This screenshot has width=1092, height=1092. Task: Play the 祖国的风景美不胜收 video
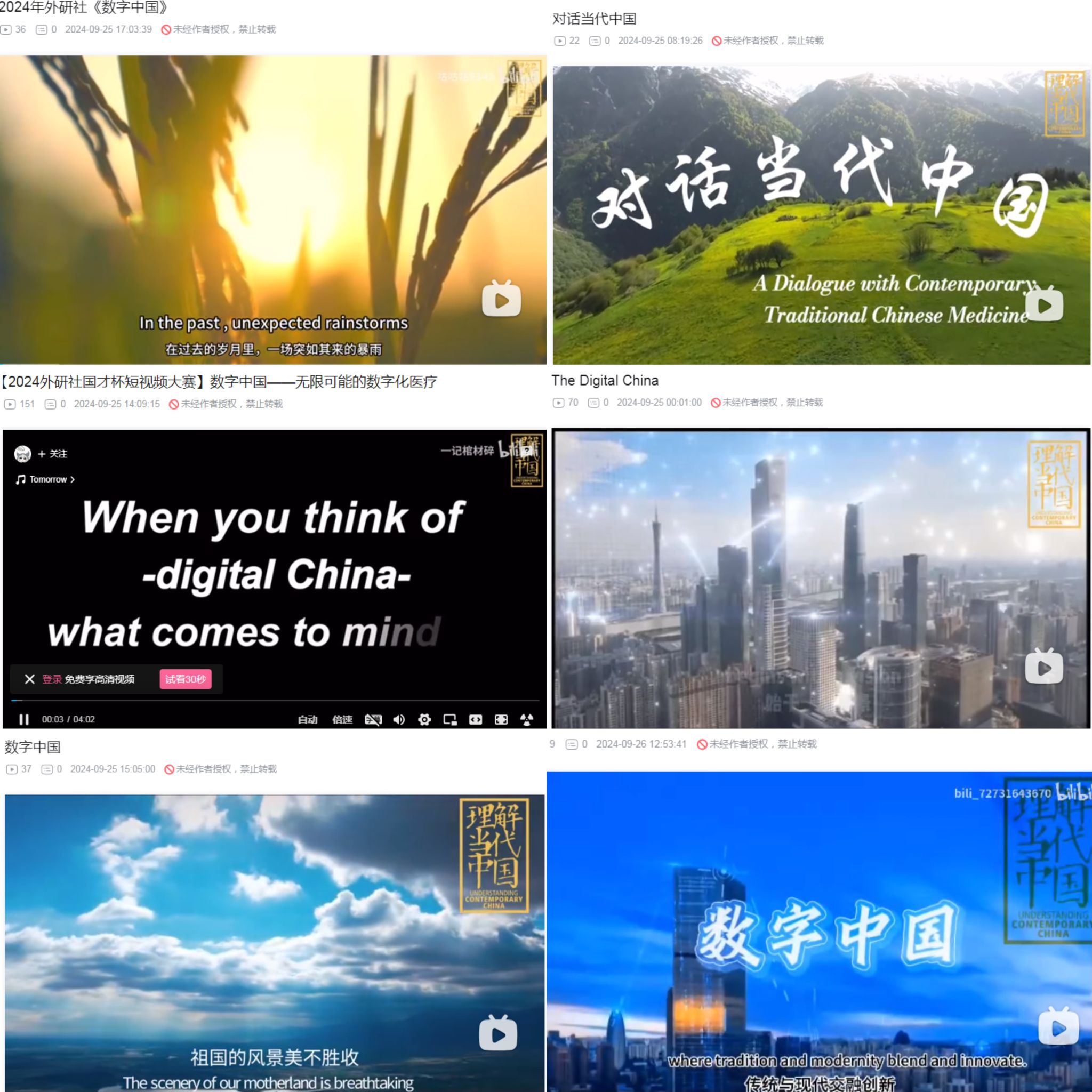tap(498, 1033)
